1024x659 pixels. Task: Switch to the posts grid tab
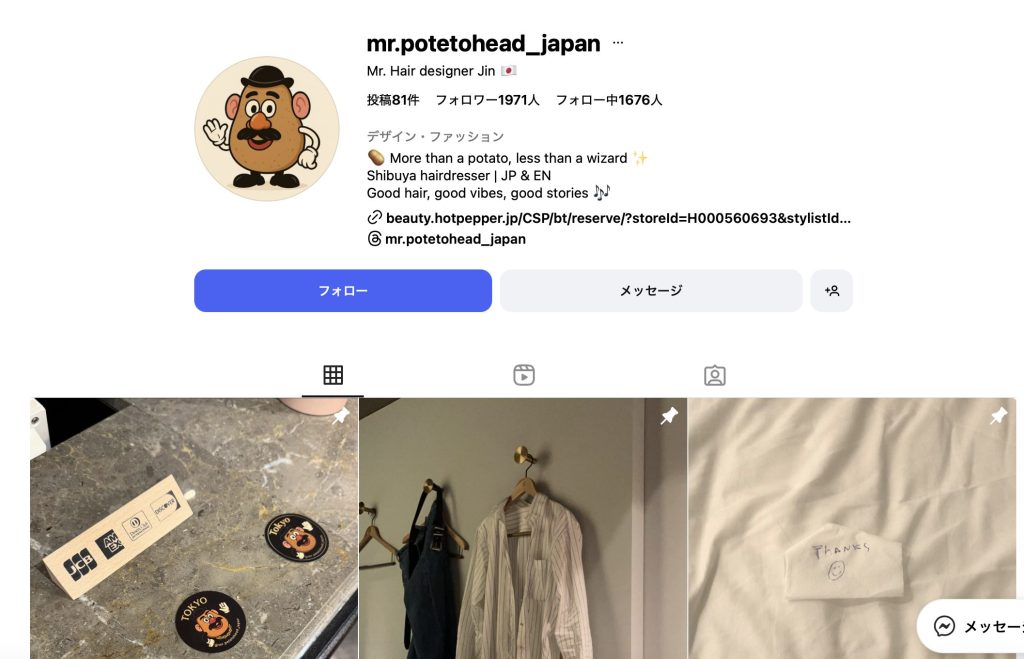(x=333, y=375)
